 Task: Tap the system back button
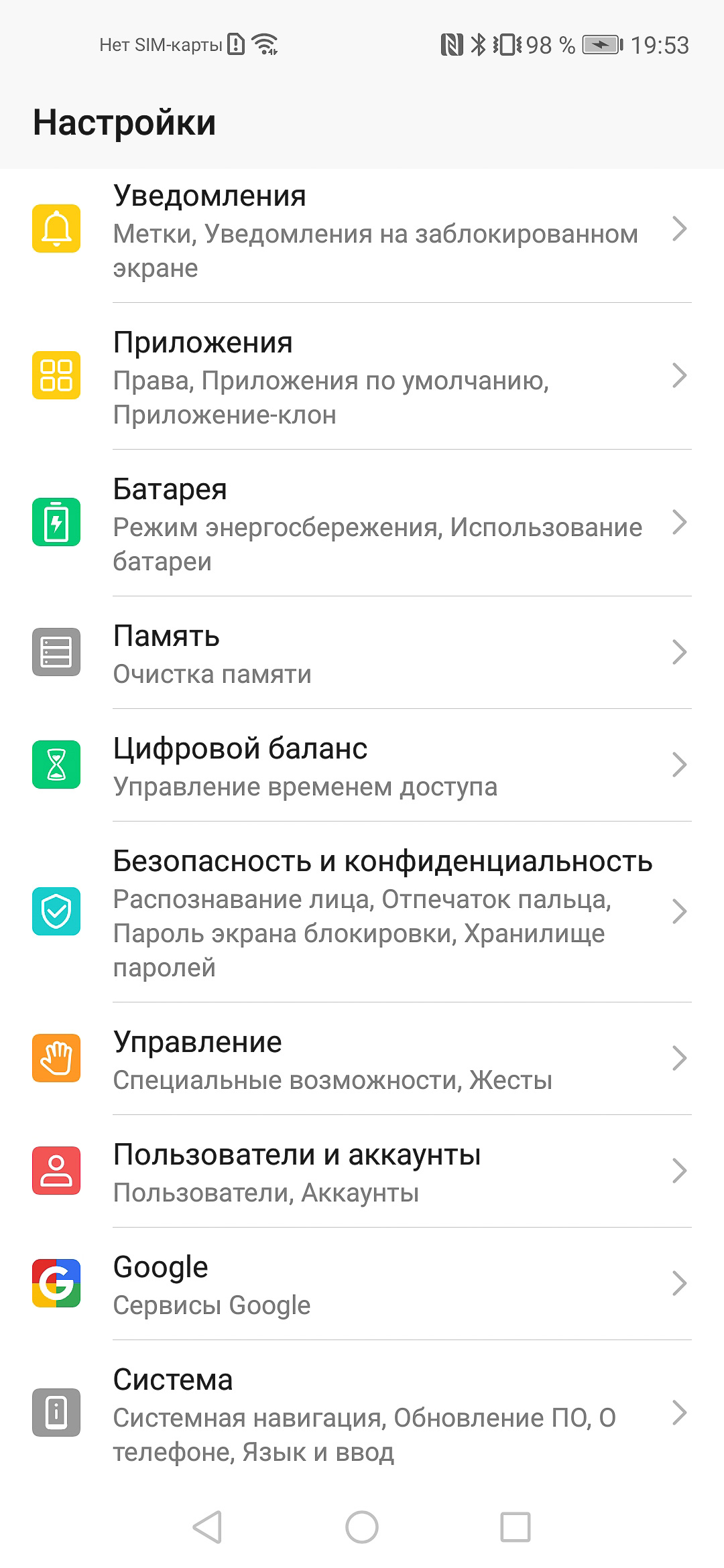207,1527
